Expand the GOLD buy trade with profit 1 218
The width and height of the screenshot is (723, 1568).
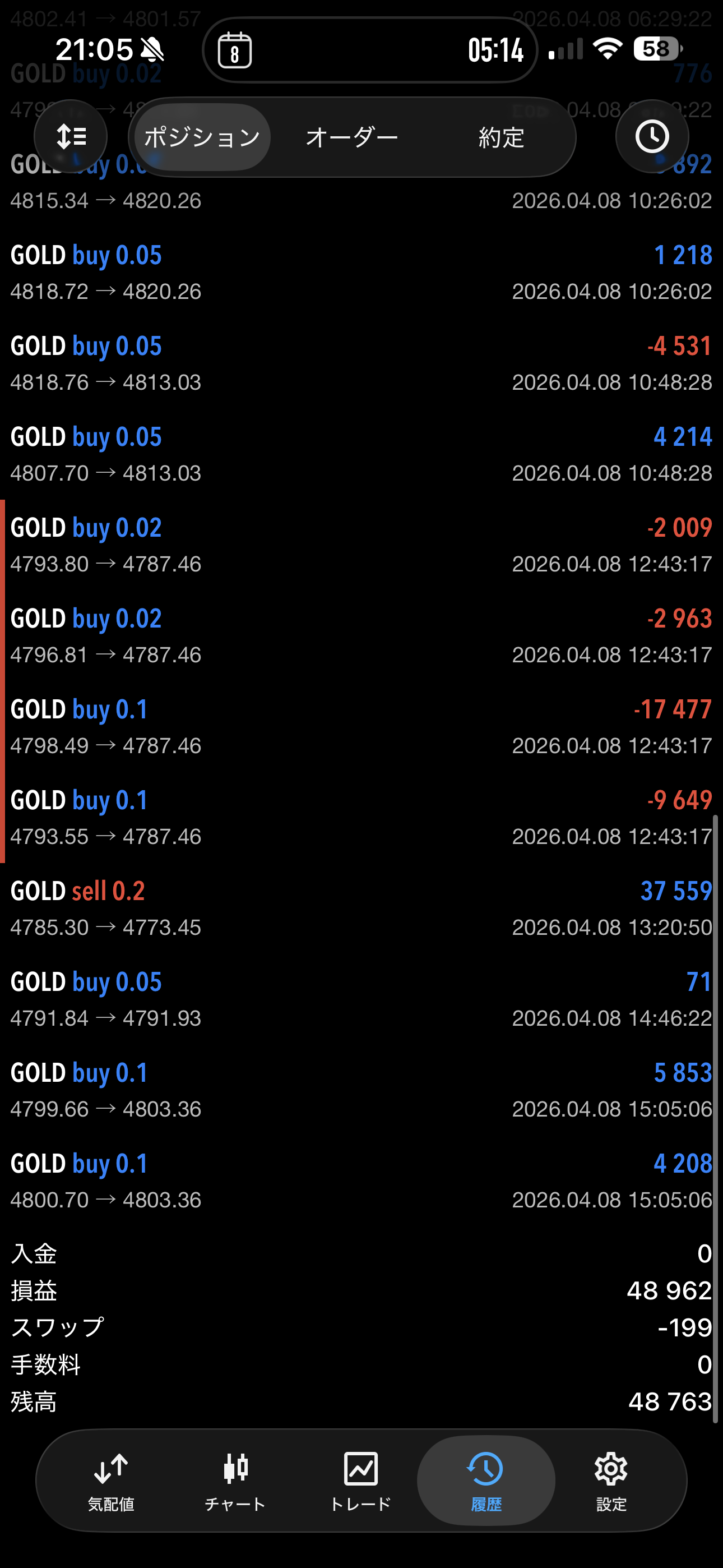coord(361,273)
